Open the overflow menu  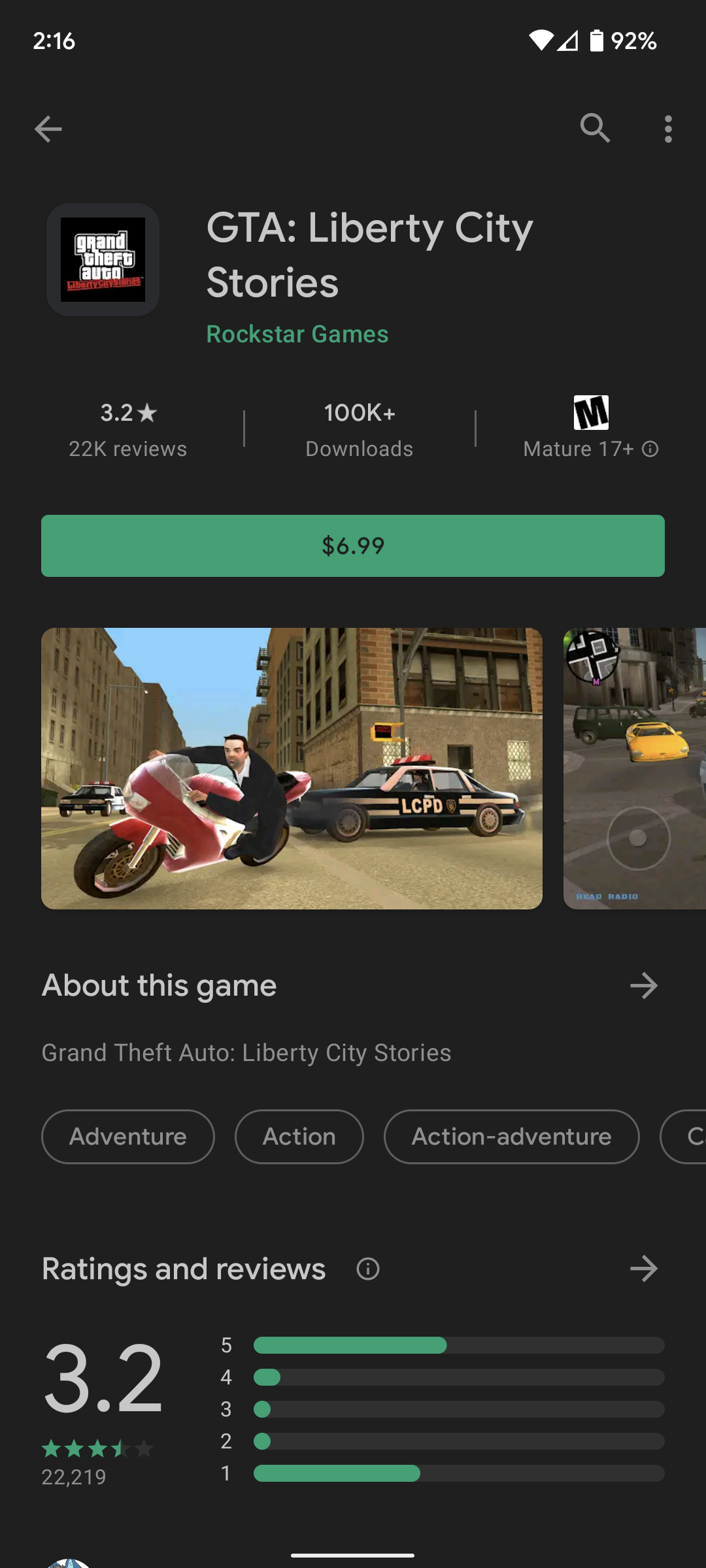pos(667,129)
